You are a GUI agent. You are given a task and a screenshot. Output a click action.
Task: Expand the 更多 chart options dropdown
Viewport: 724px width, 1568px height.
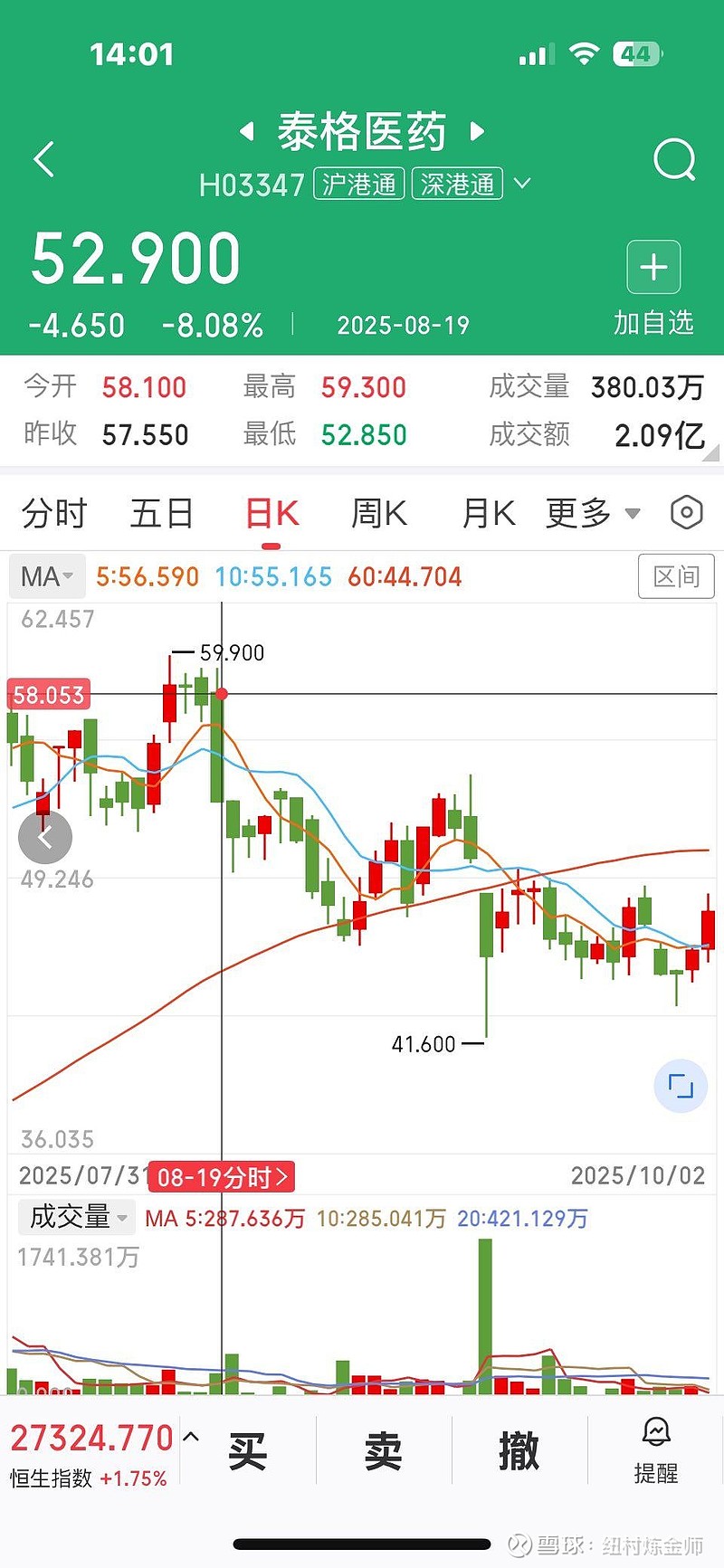pyautogui.click(x=593, y=513)
